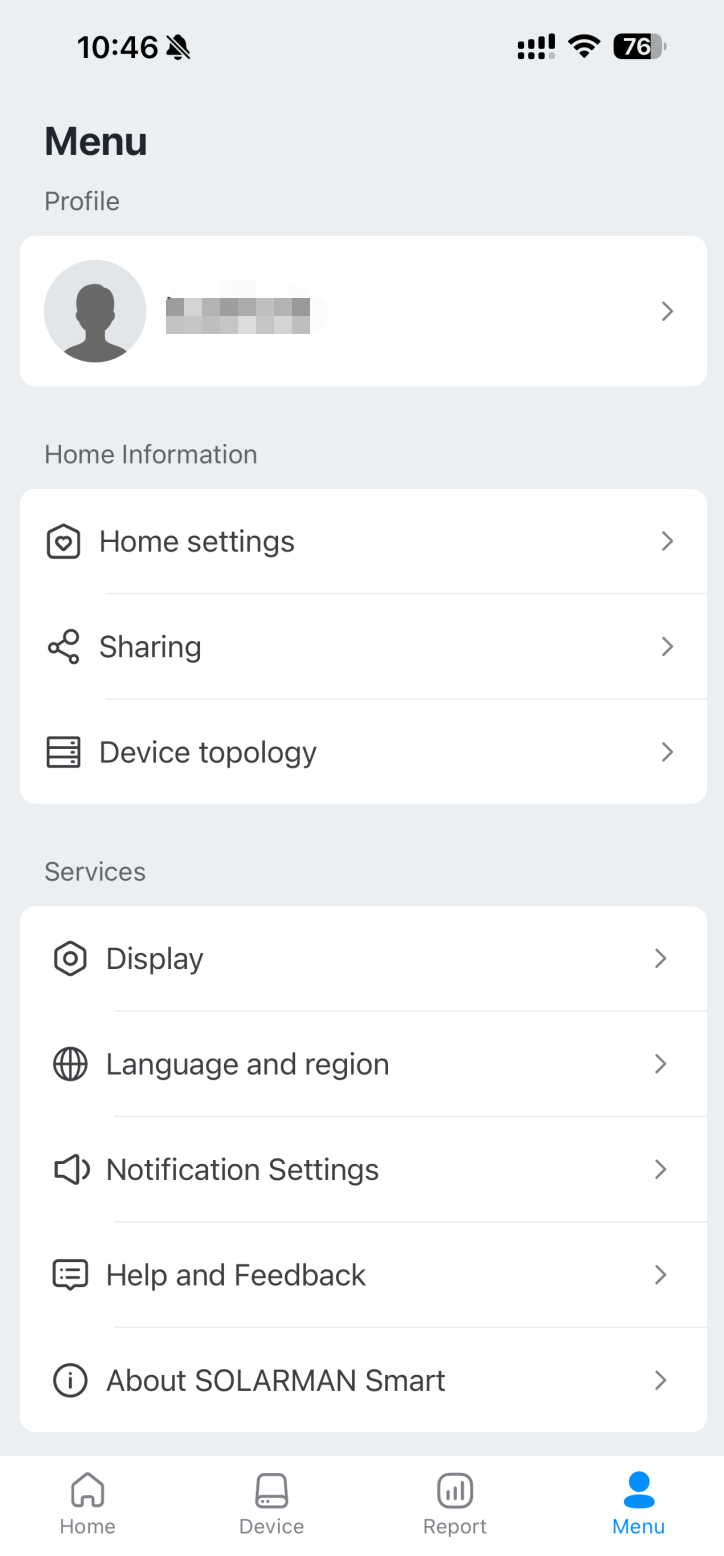Viewport: 724px width, 1556px height.
Task: Open the user profile row
Action: click(x=362, y=311)
